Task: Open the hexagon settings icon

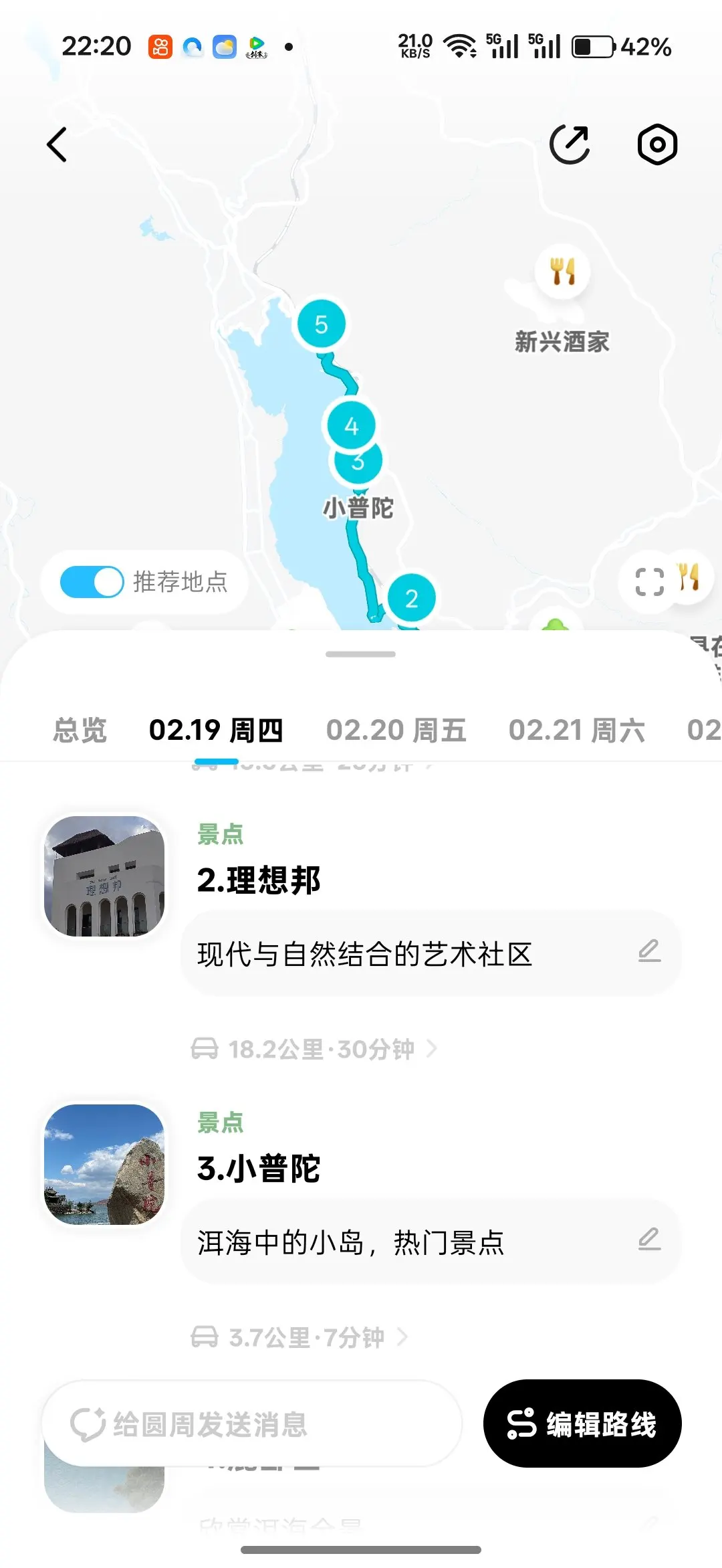Action: [x=657, y=144]
